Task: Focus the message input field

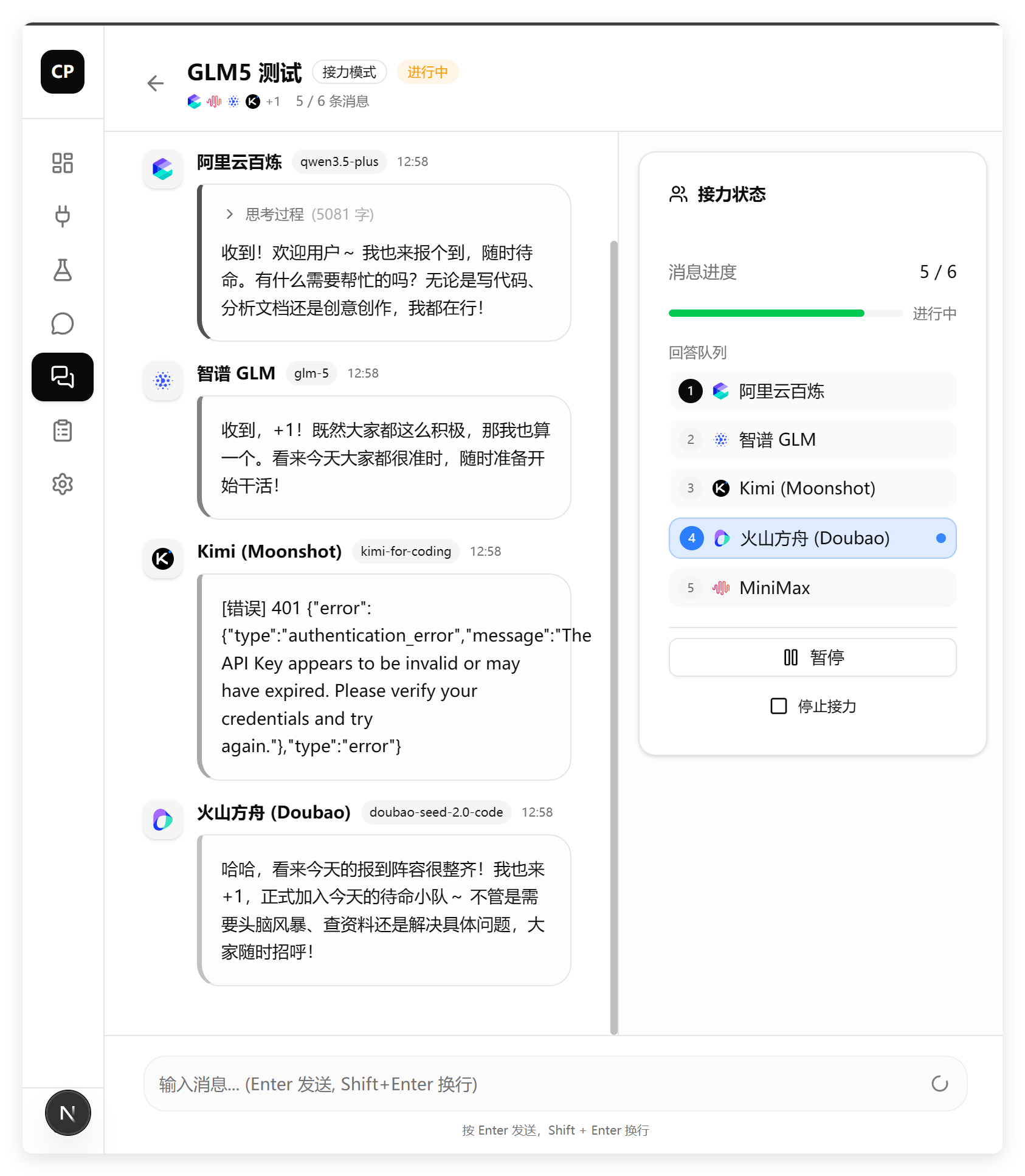Action: pyautogui.click(x=535, y=1084)
